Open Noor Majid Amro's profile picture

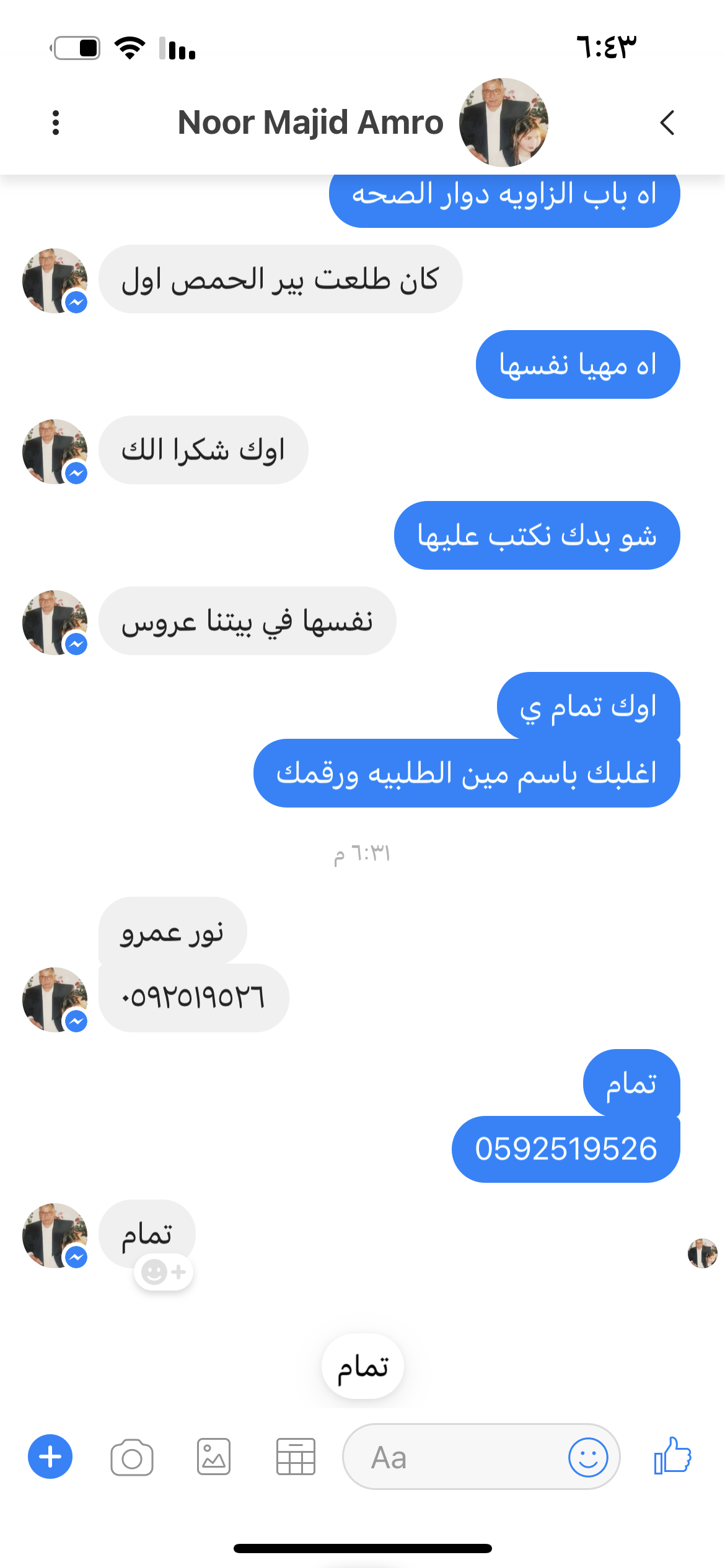503,123
